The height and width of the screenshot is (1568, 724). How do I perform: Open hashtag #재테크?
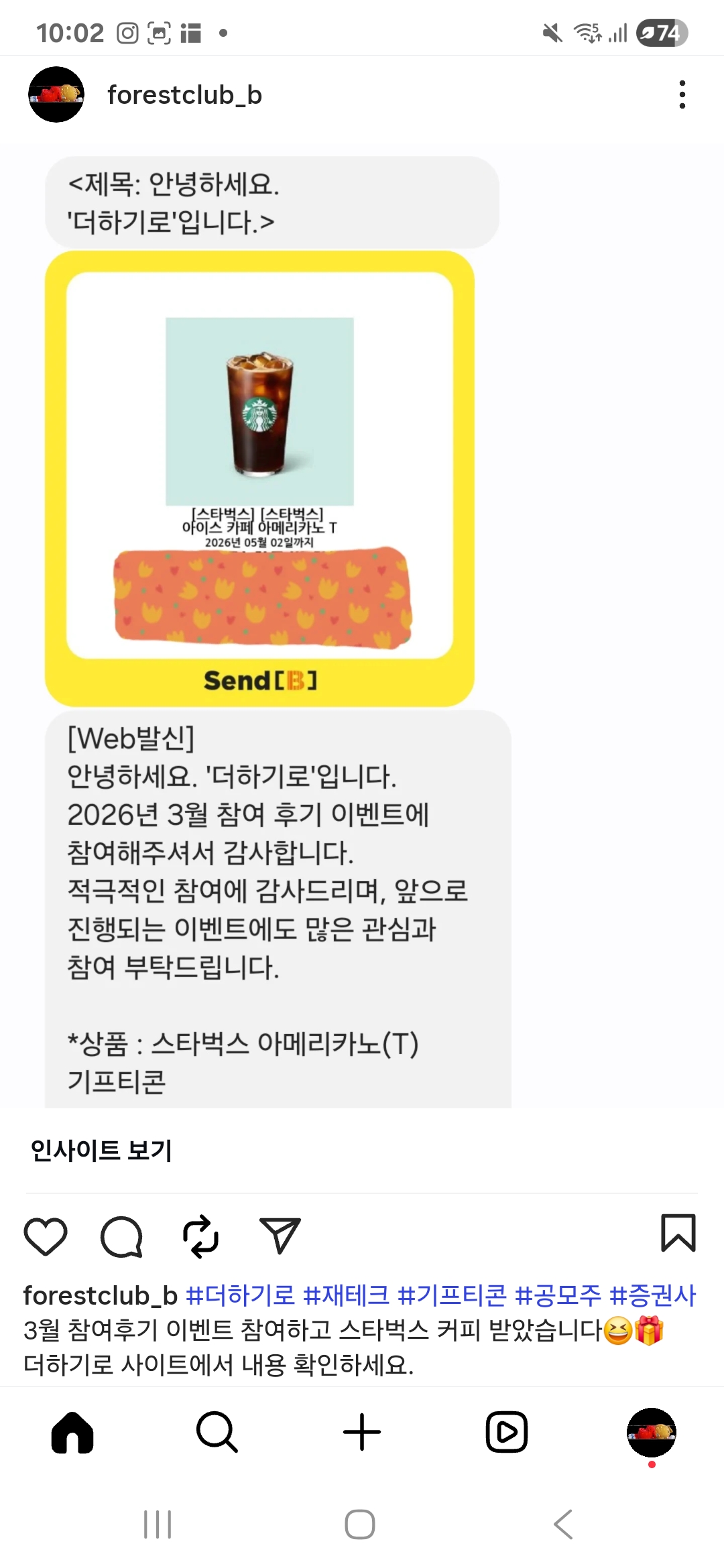(x=346, y=1295)
